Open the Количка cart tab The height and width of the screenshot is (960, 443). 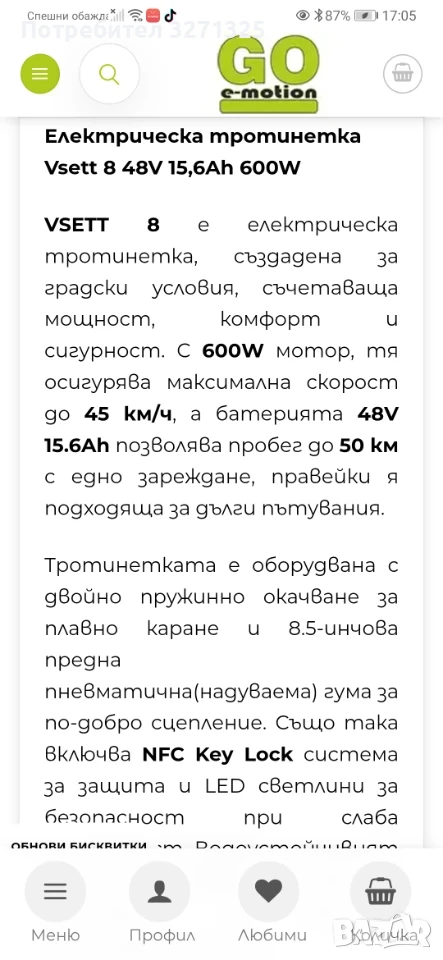click(x=380, y=901)
